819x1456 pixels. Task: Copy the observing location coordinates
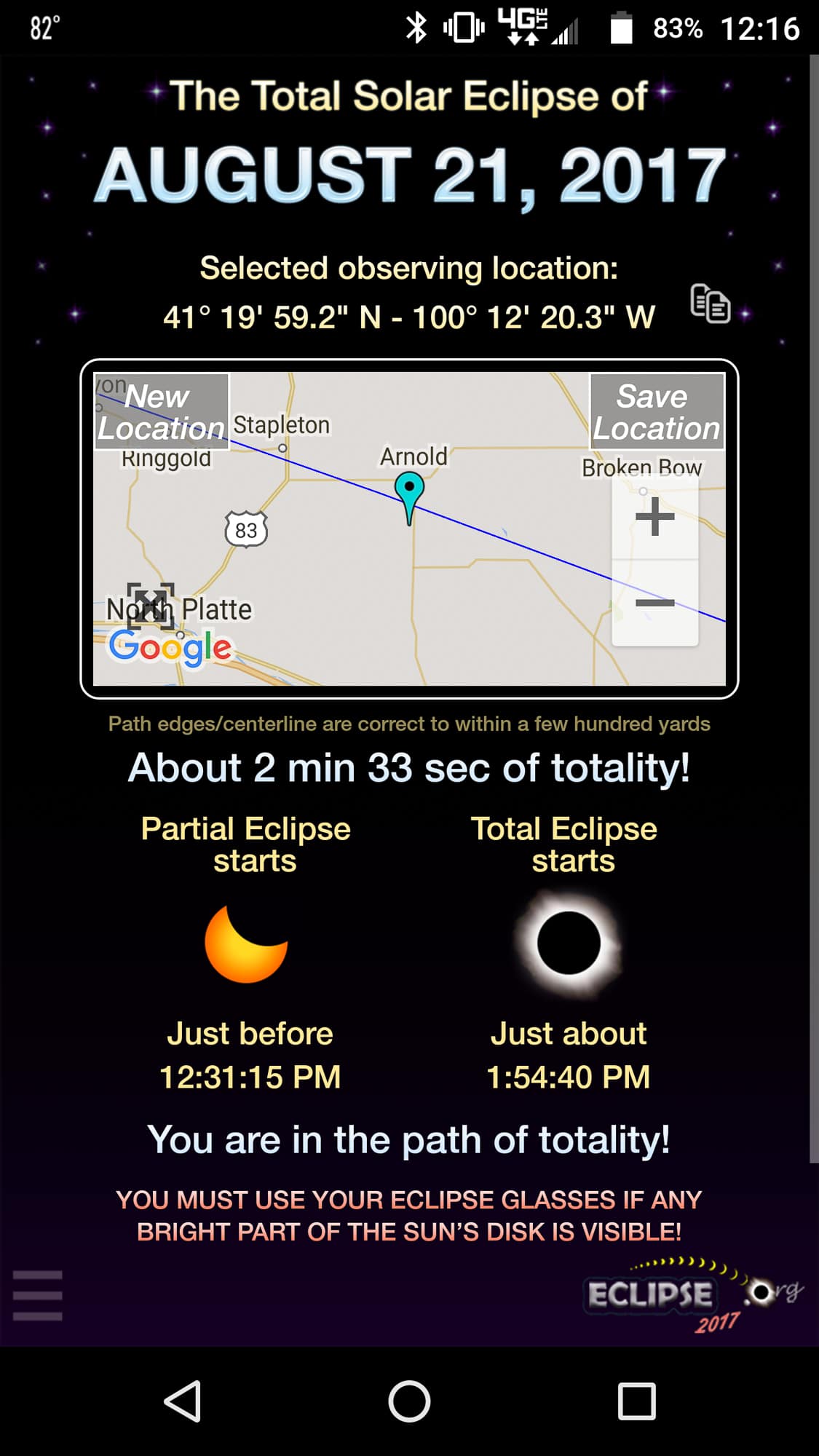(x=710, y=303)
